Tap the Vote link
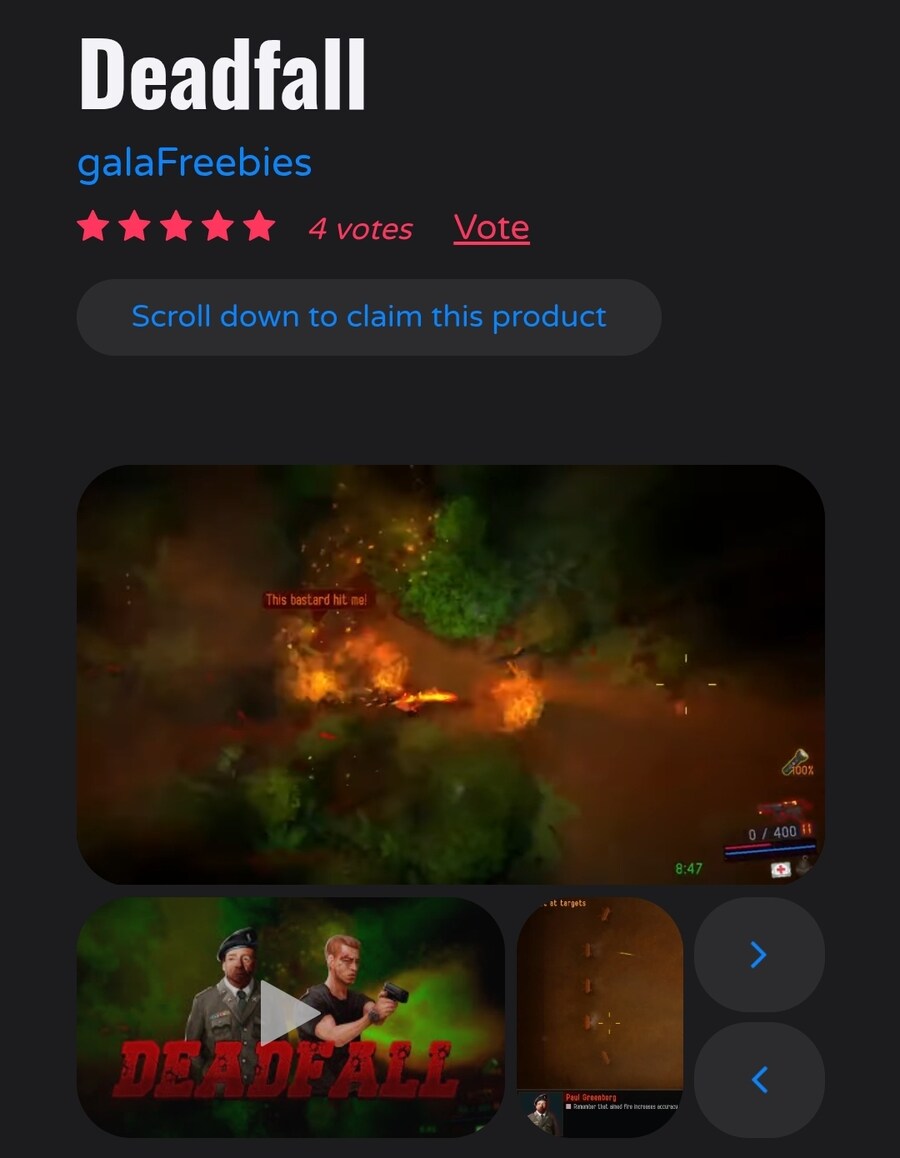The image size is (900, 1158). [491, 228]
